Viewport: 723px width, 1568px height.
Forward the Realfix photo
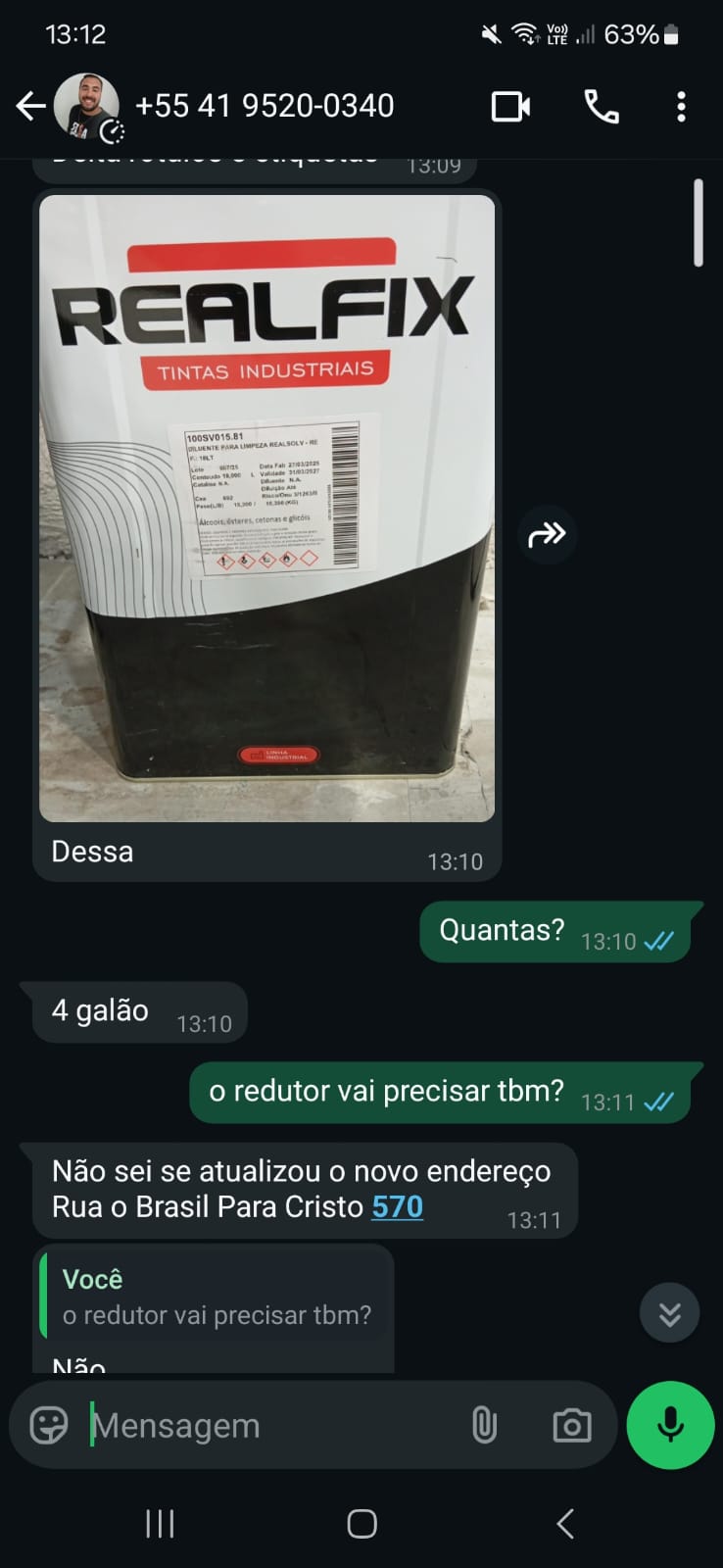coord(547,534)
